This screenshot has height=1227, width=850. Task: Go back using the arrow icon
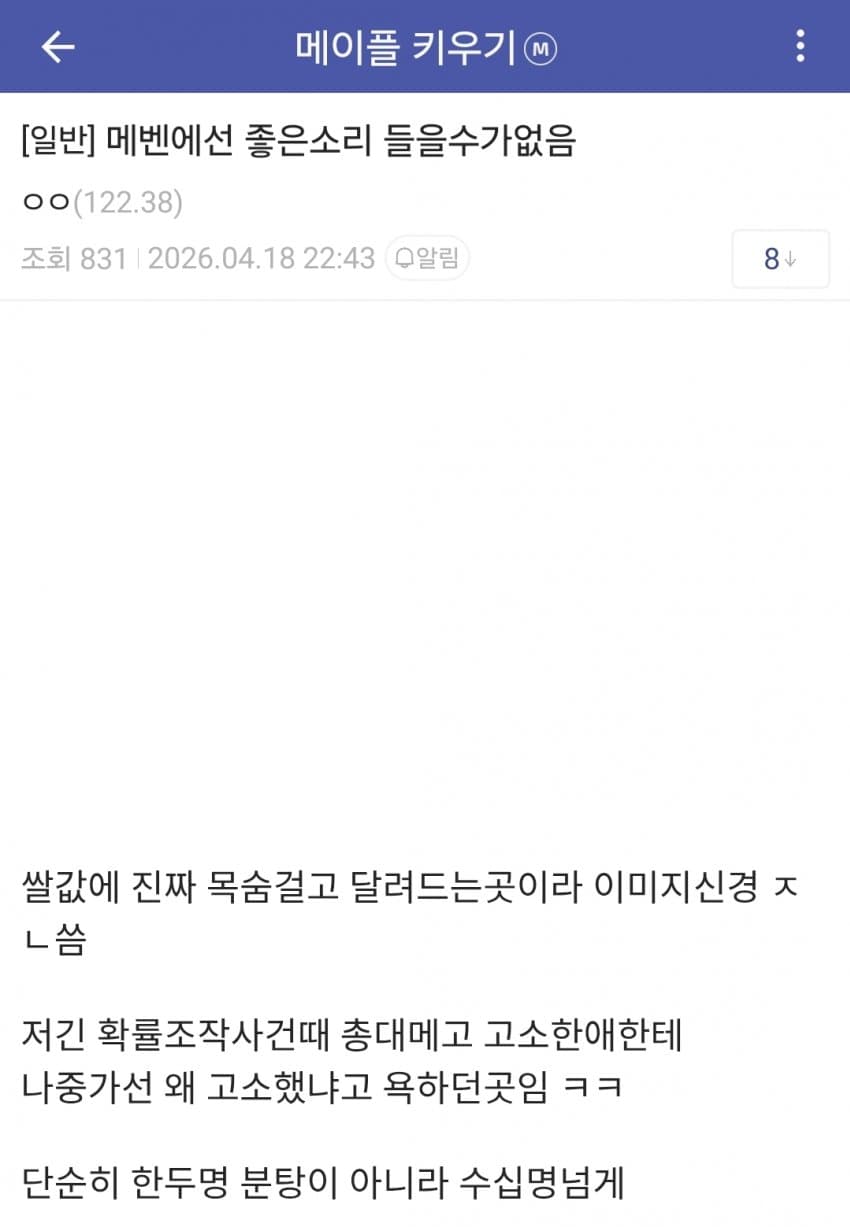[x=58, y=47]
